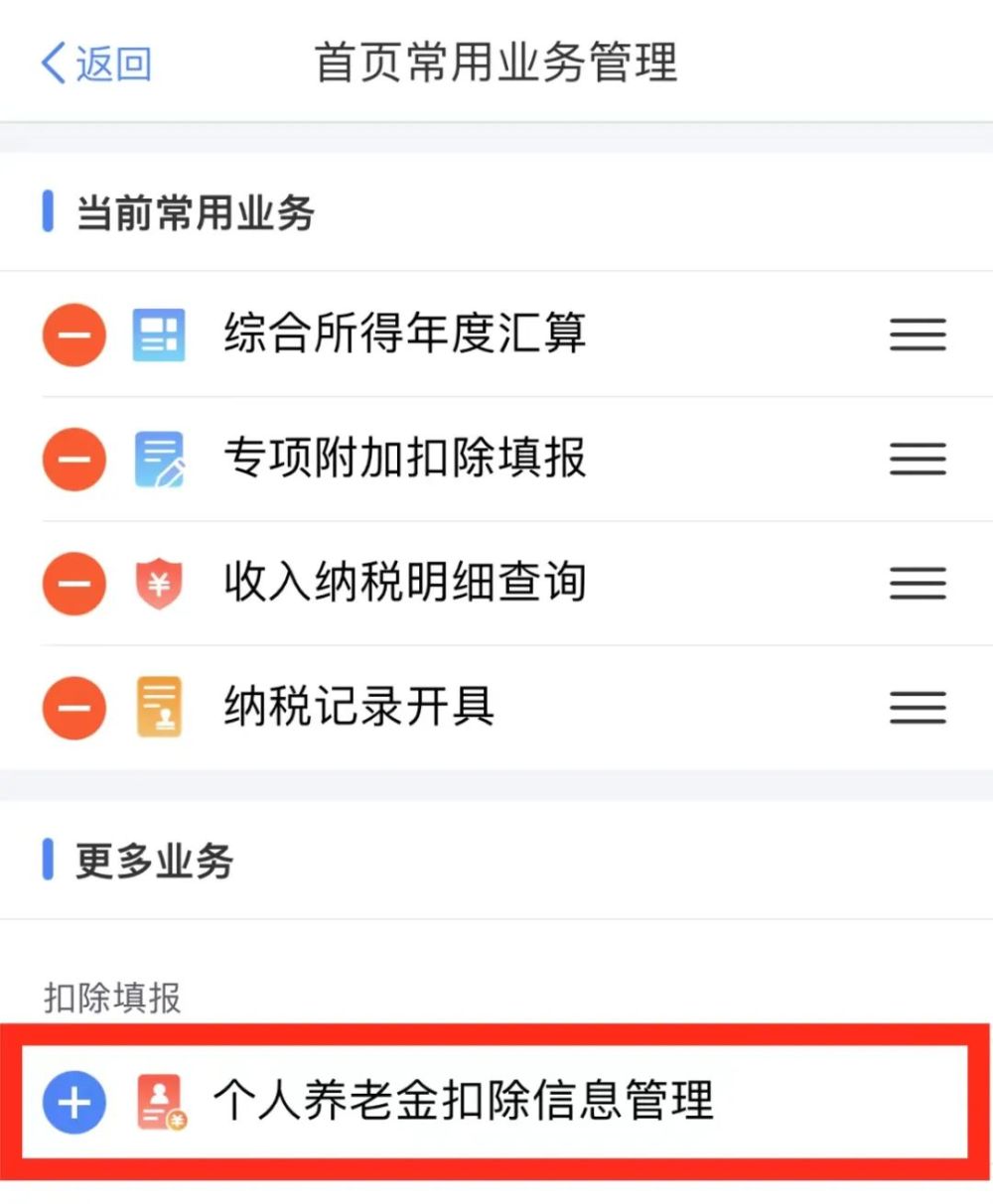Image resolution: width=993 pixels, height=1204 pixels.
Task: Click the 扣除填报 category label
Action: click(111, 1001)
